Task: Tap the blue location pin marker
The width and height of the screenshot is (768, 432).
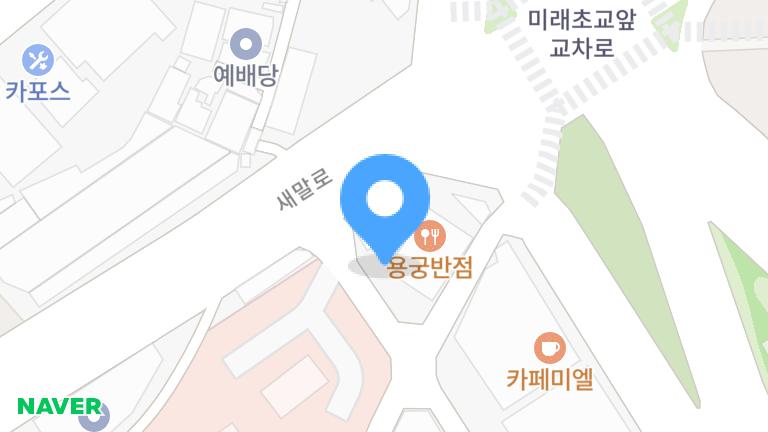Action: tap(385, 203)
